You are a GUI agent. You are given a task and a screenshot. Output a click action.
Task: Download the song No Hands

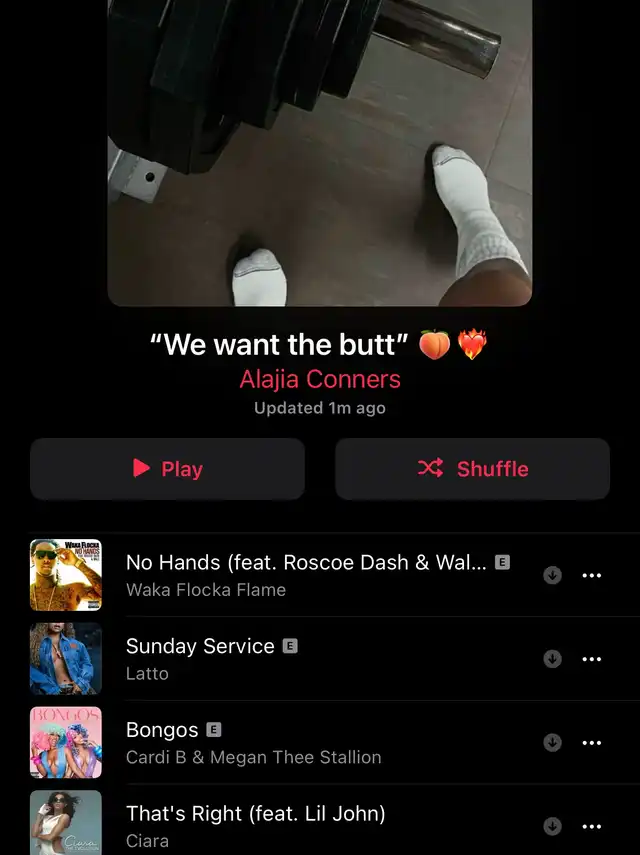[x=552, y=575]
